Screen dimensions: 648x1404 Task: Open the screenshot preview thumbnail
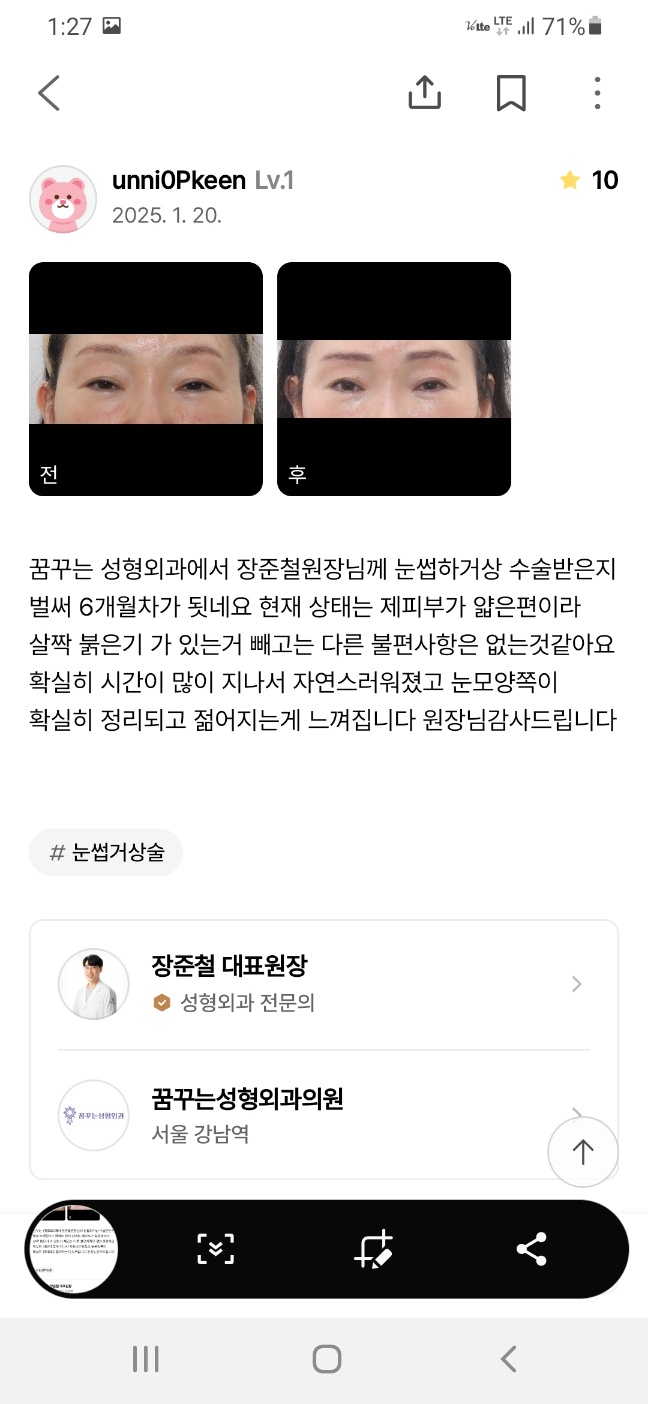(x=72, y=1250)
